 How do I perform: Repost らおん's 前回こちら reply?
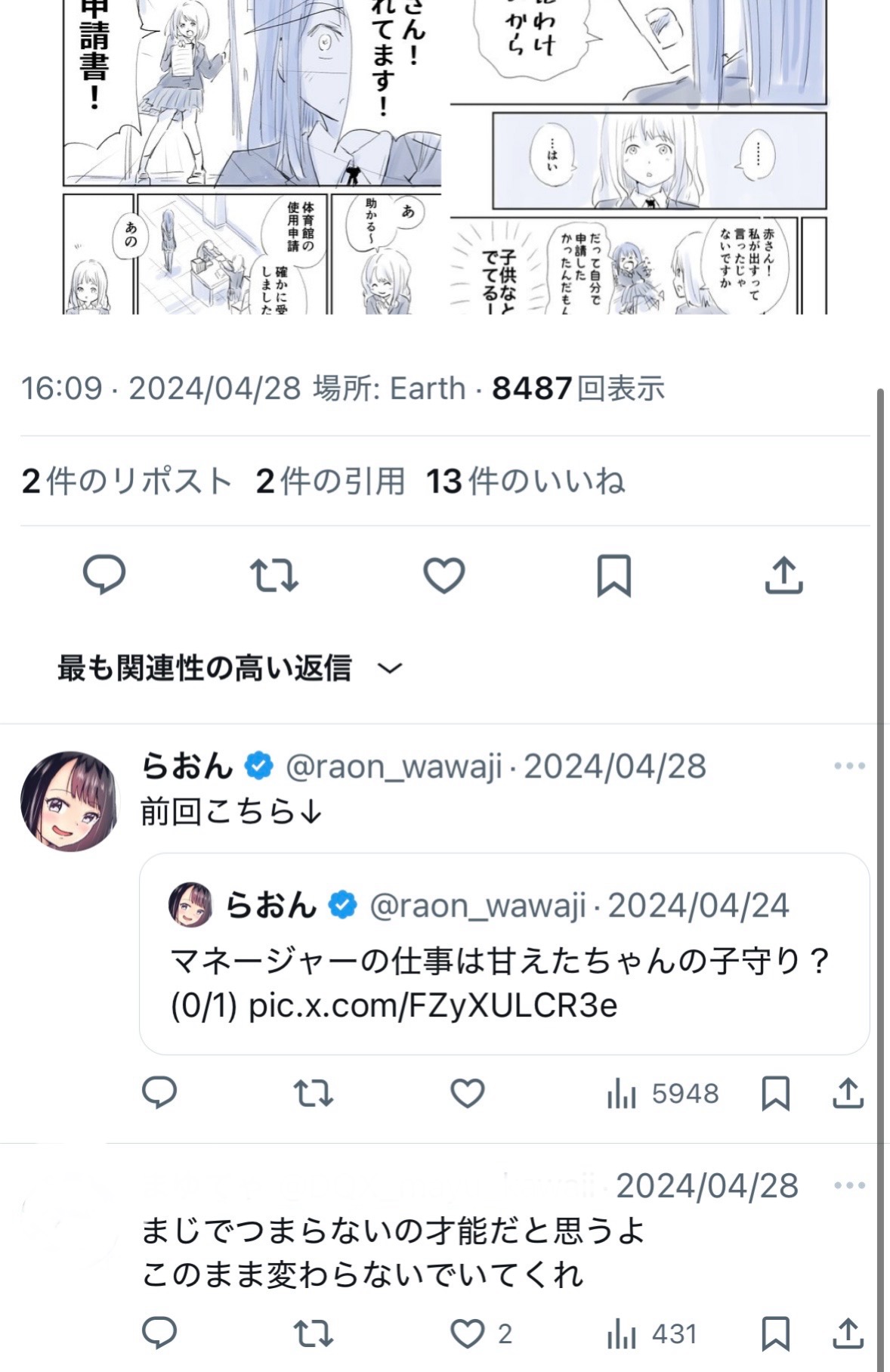coord(314,1093)
